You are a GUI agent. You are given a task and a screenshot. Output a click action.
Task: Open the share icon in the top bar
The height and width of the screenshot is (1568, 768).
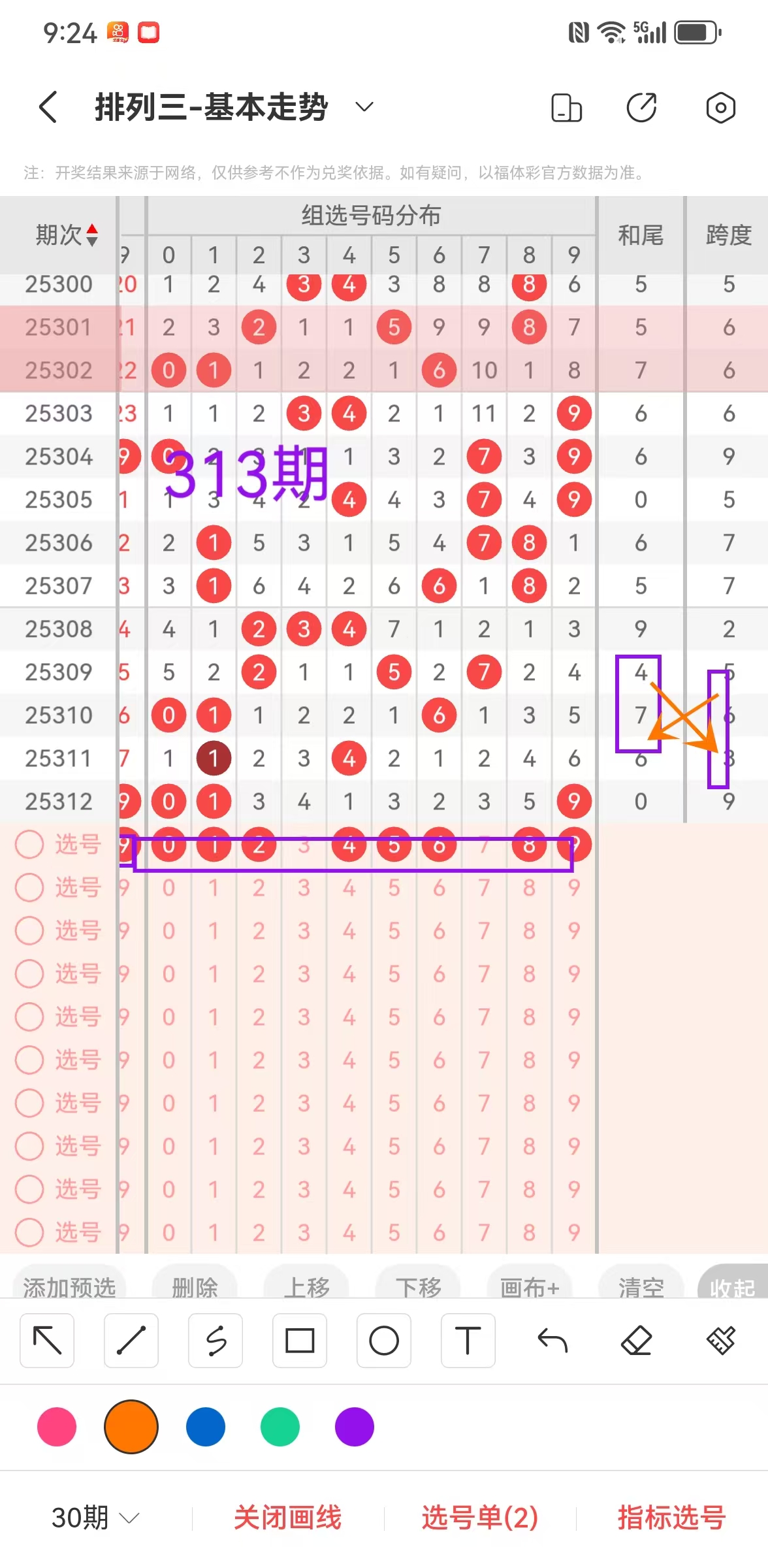[642, 108]
